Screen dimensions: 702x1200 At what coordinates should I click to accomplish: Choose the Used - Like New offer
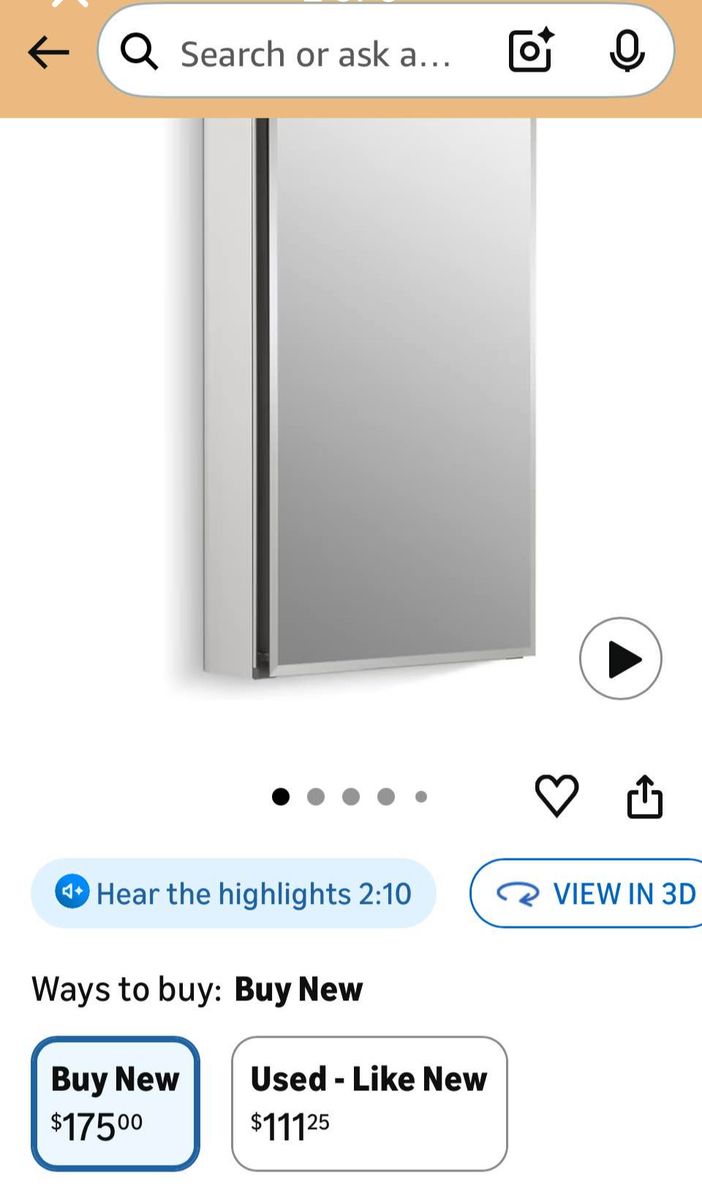369,1103
